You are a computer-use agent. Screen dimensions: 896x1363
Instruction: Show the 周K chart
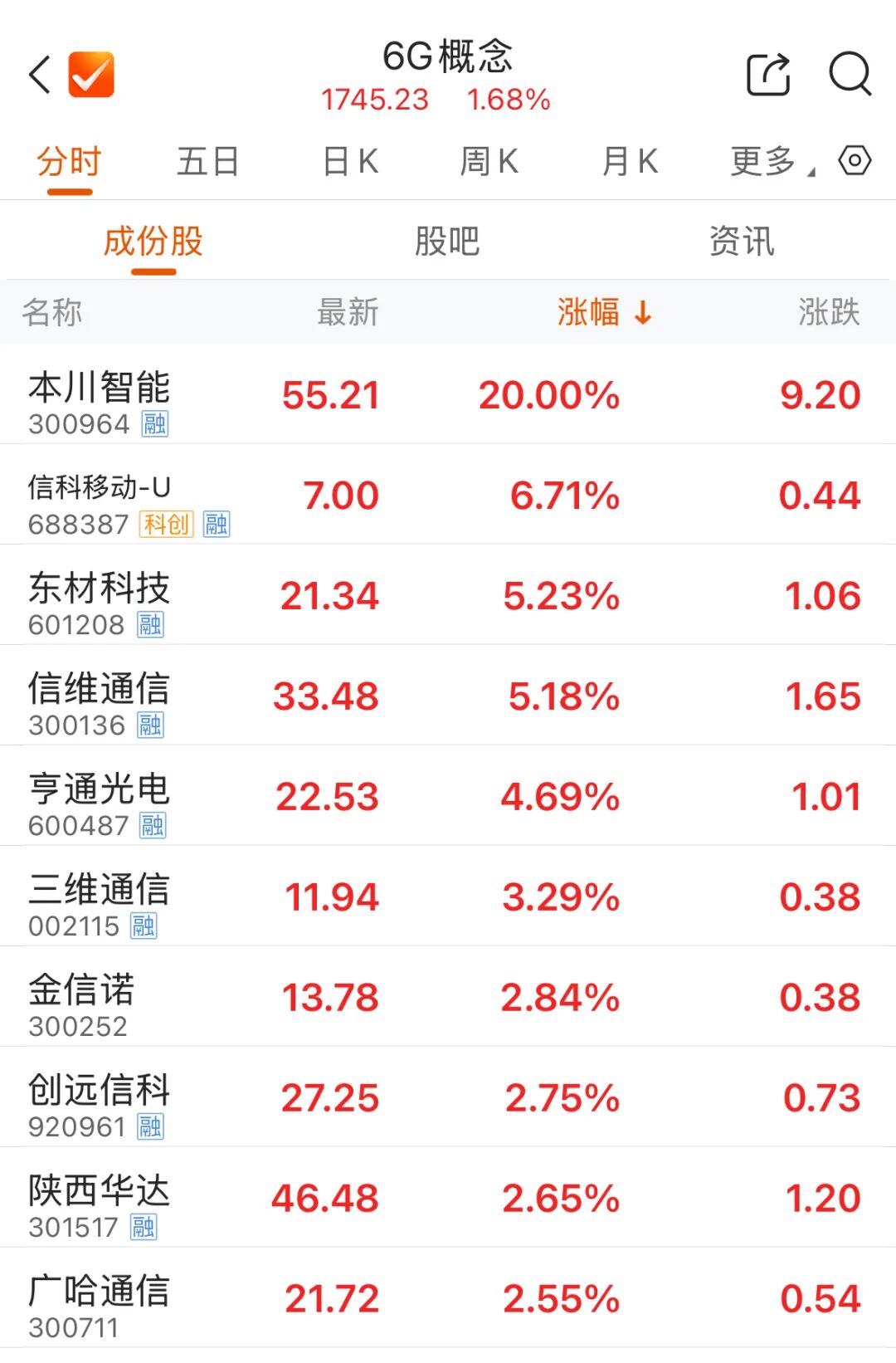[489, 161]
